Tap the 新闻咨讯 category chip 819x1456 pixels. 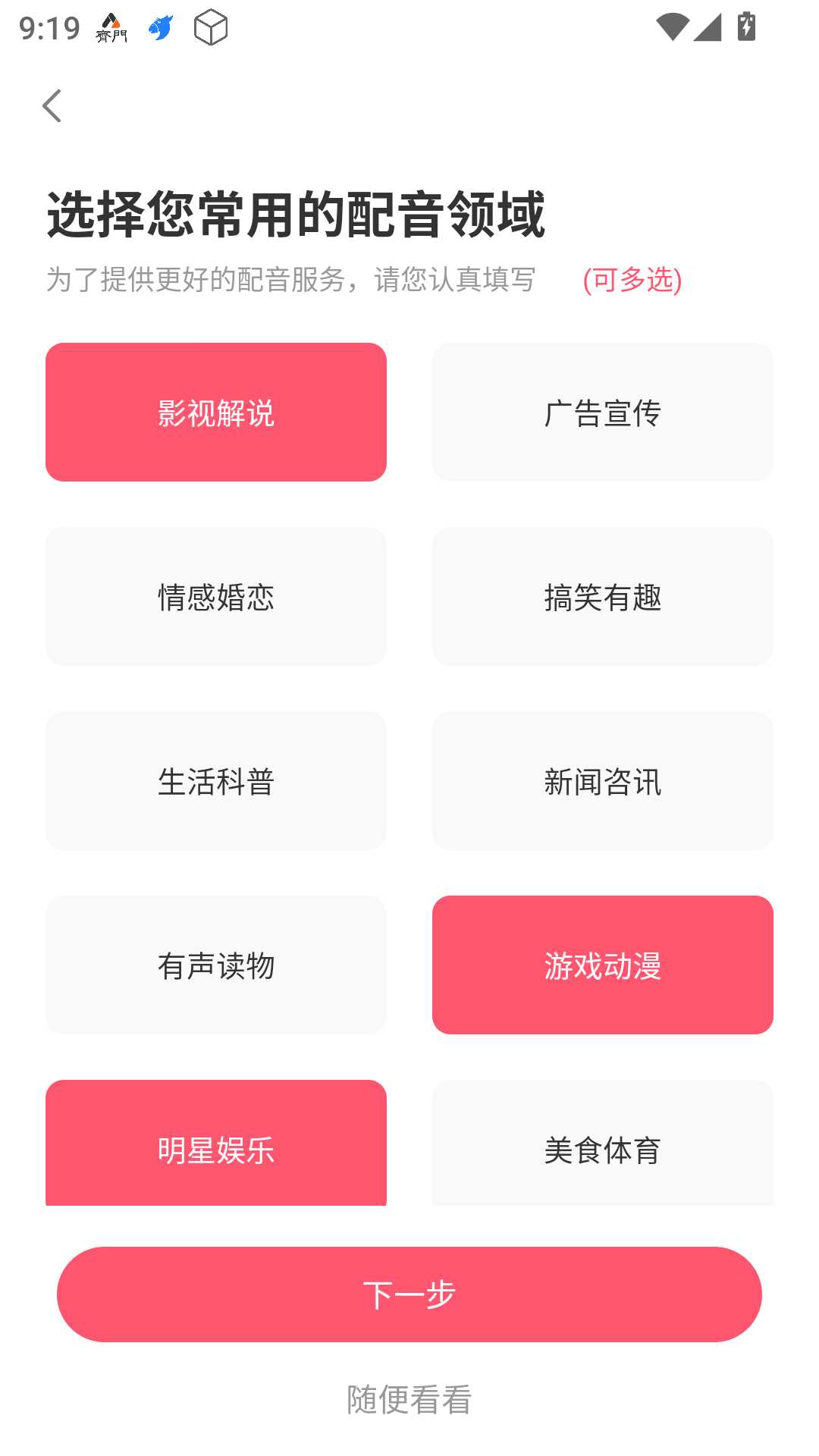603,780
